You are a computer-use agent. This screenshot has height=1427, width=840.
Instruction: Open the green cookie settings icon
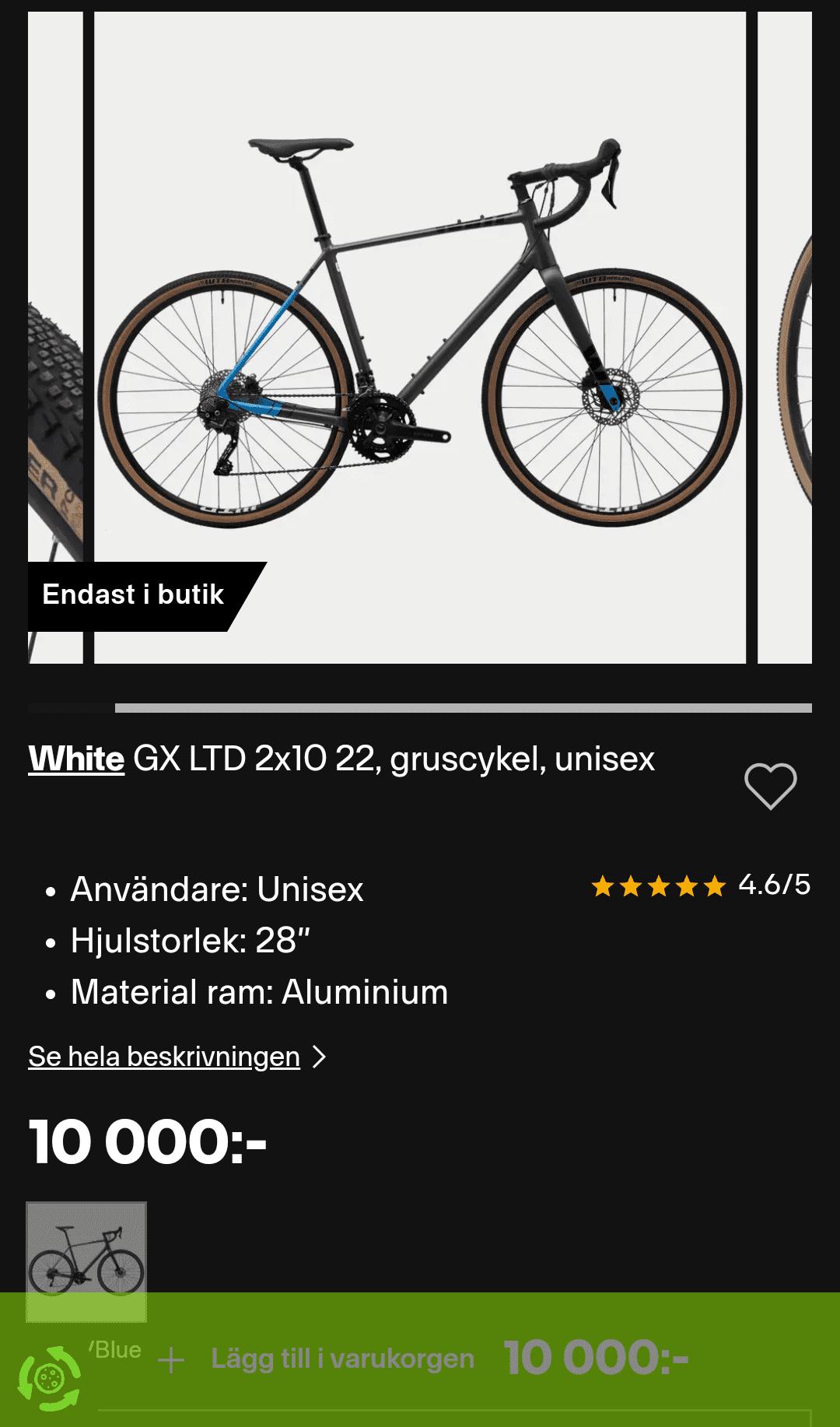coord(49,1379)
